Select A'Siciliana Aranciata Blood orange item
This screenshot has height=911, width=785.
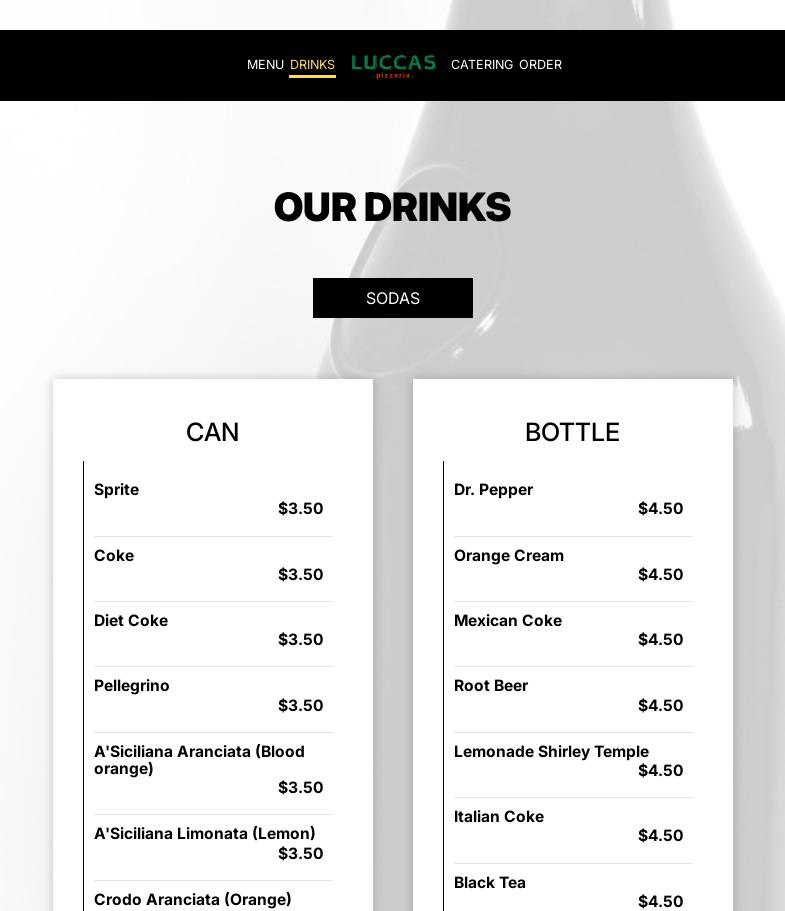199,760
